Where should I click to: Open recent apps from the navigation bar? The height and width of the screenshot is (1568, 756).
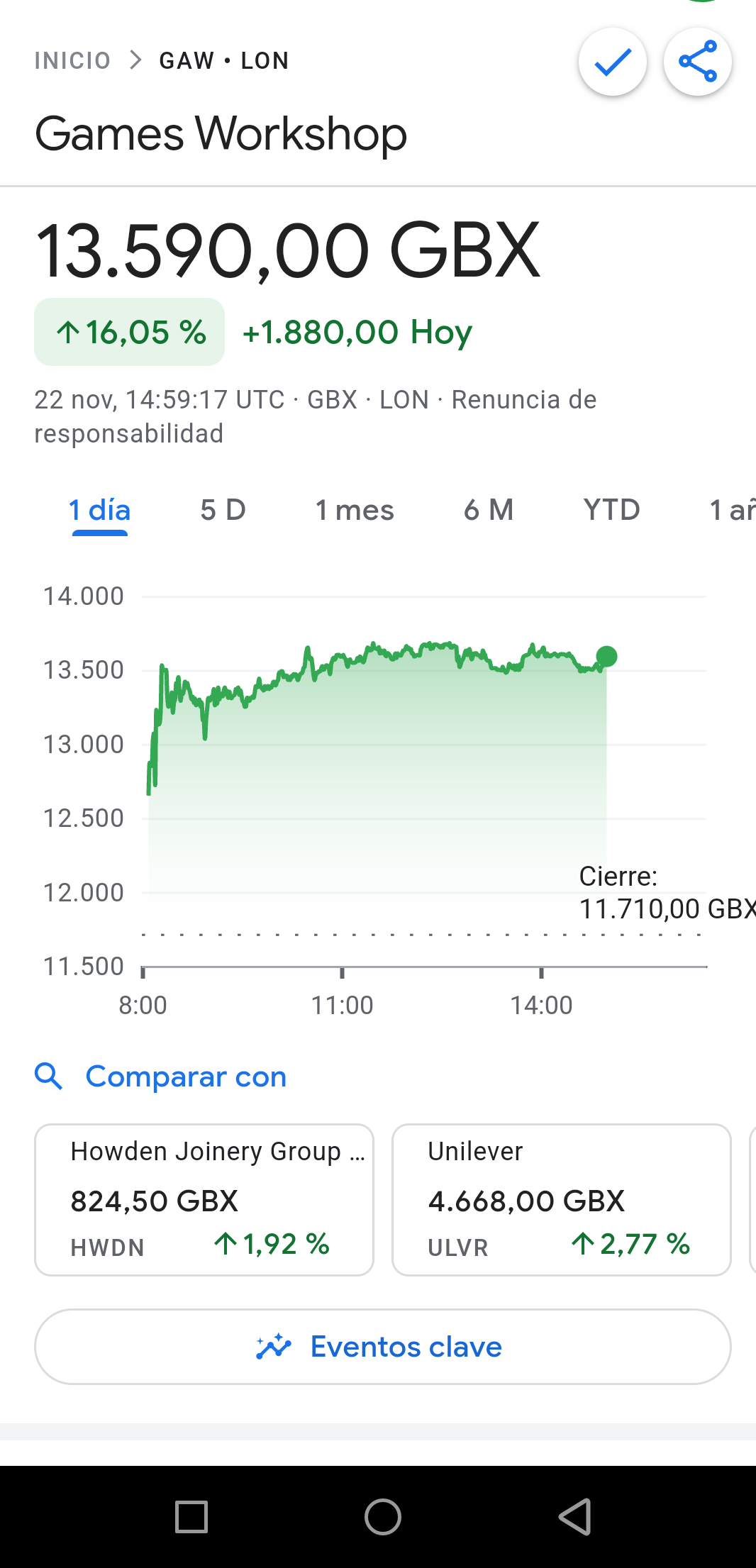(191, 1517)
